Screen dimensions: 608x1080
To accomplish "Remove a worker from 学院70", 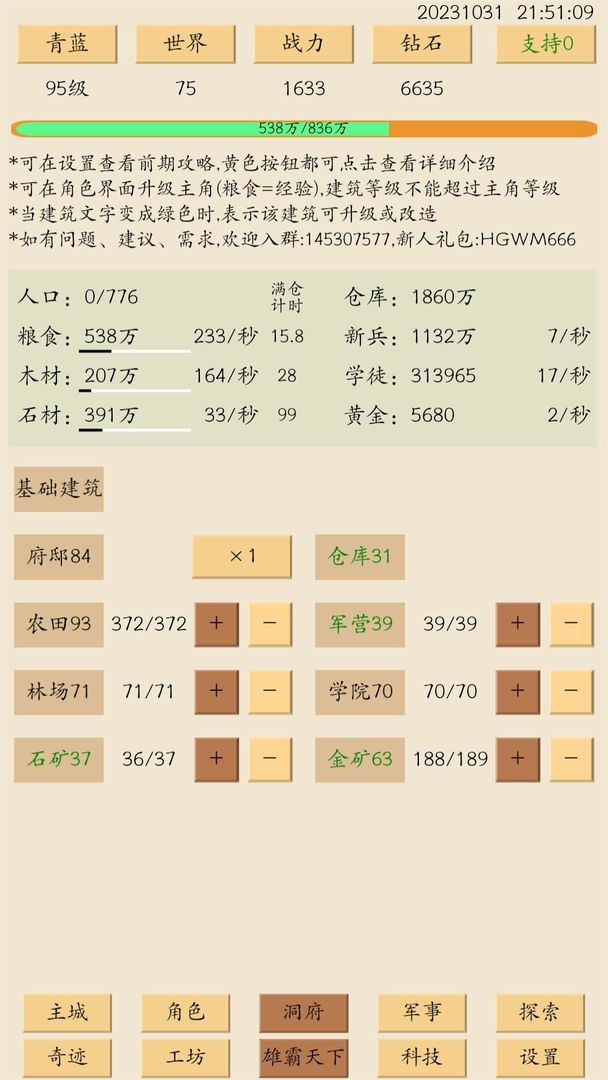I will [x=572, y=692].
